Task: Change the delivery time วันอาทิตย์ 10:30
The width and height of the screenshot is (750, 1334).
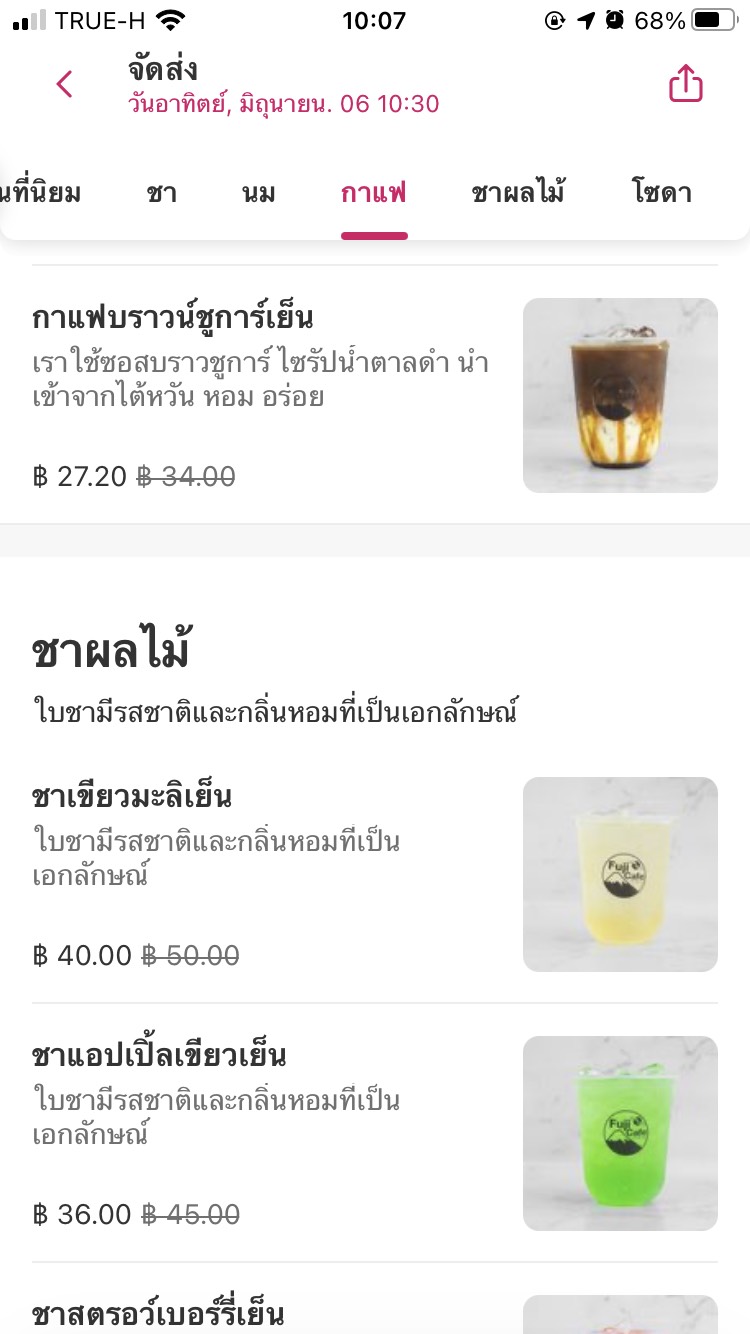Action: pyautogui.click(x=284, y=104)
